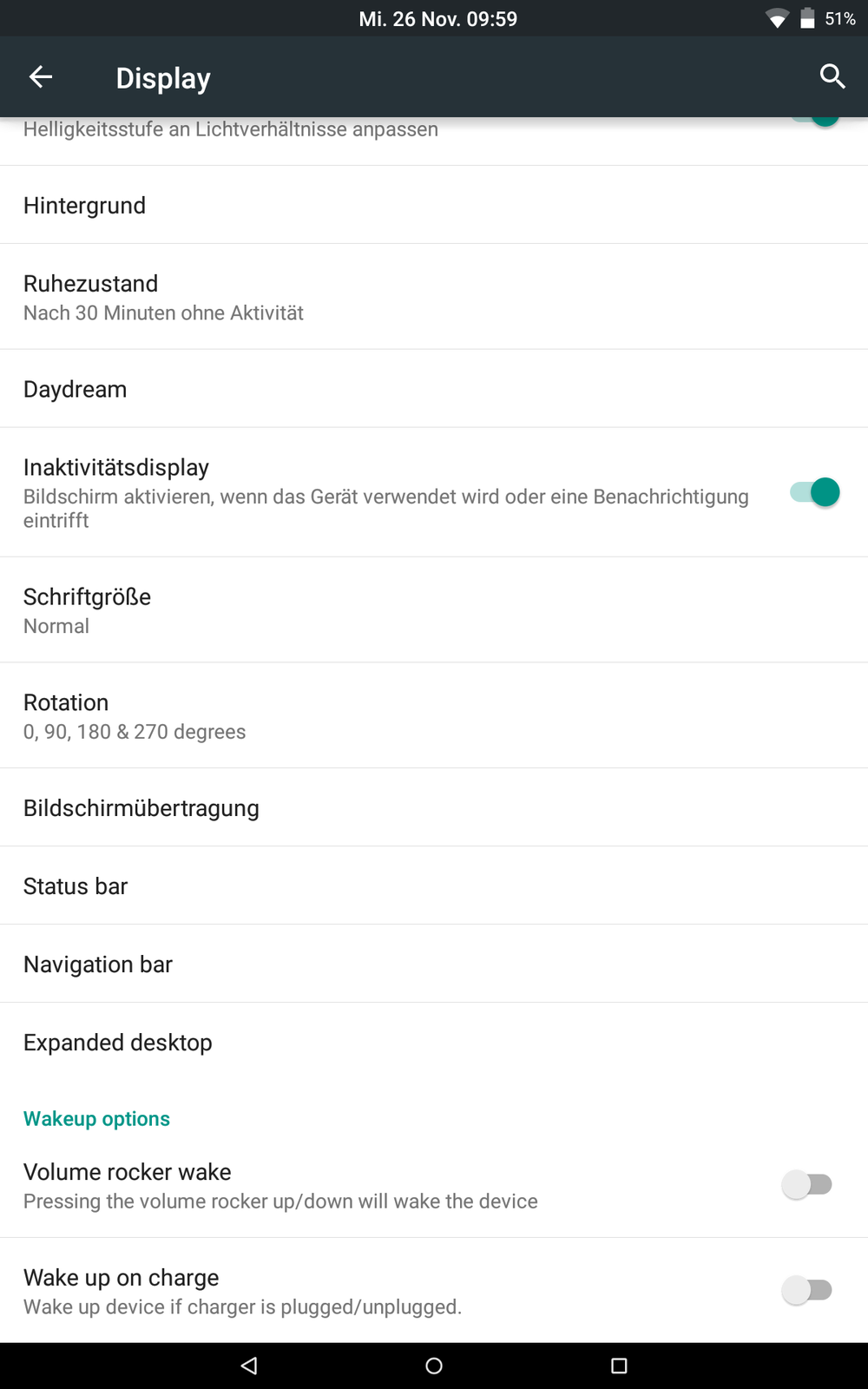This screenshot has height=1389, width=868.
Task: Open recent apps from the navigation bar
Action: click(x=619, y=1366)
